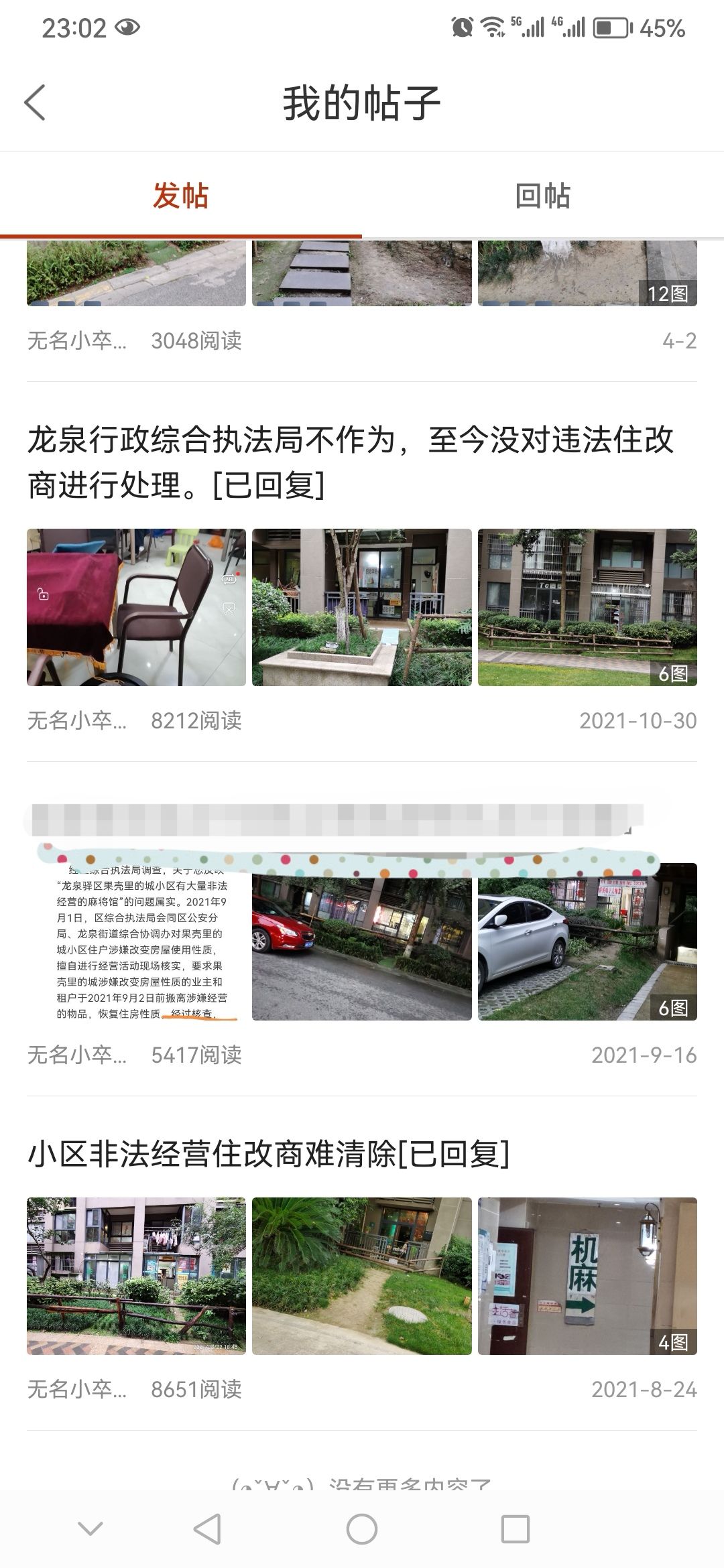Tap the system home button
The height and width of the screenshot is (1568, 724).
pos(361,1529)
